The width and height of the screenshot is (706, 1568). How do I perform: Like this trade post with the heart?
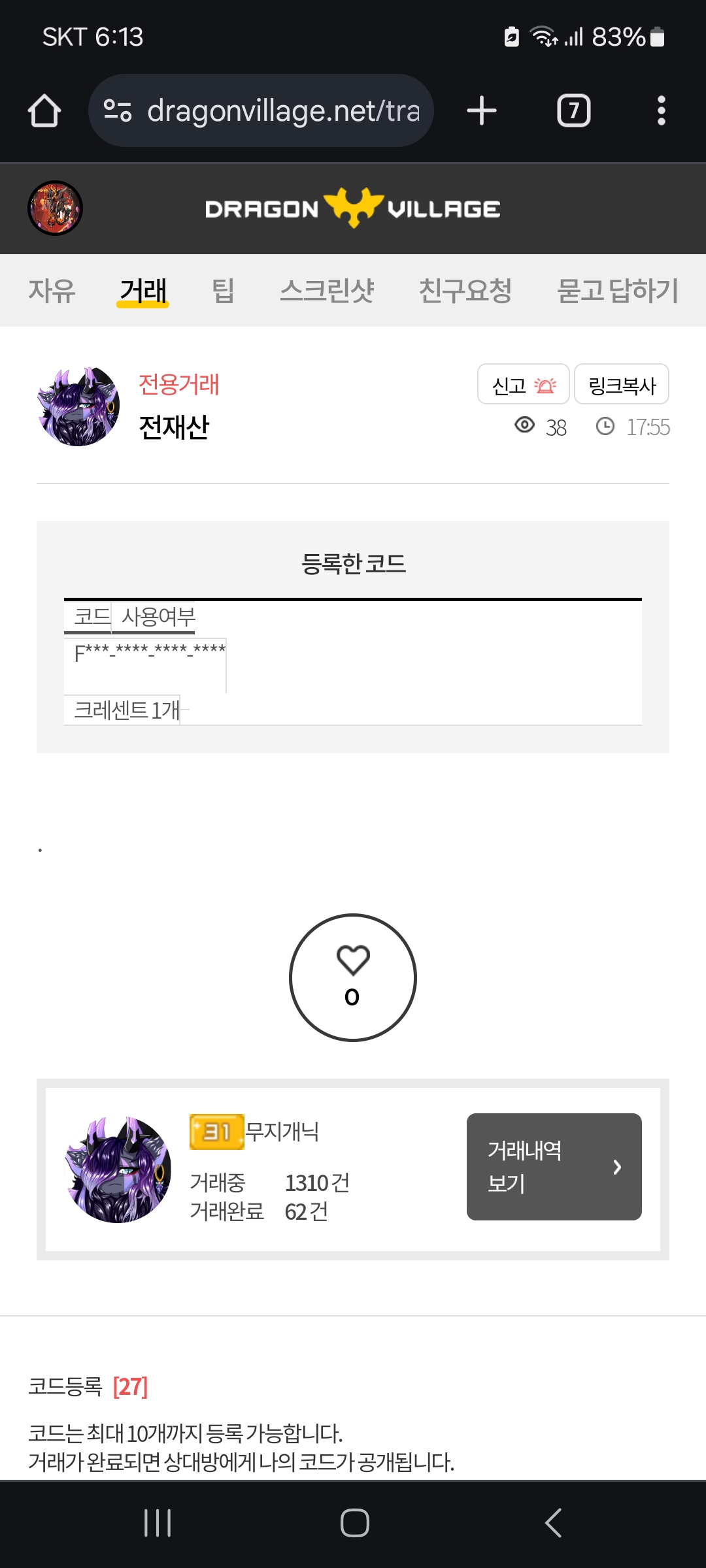point(353,977)
